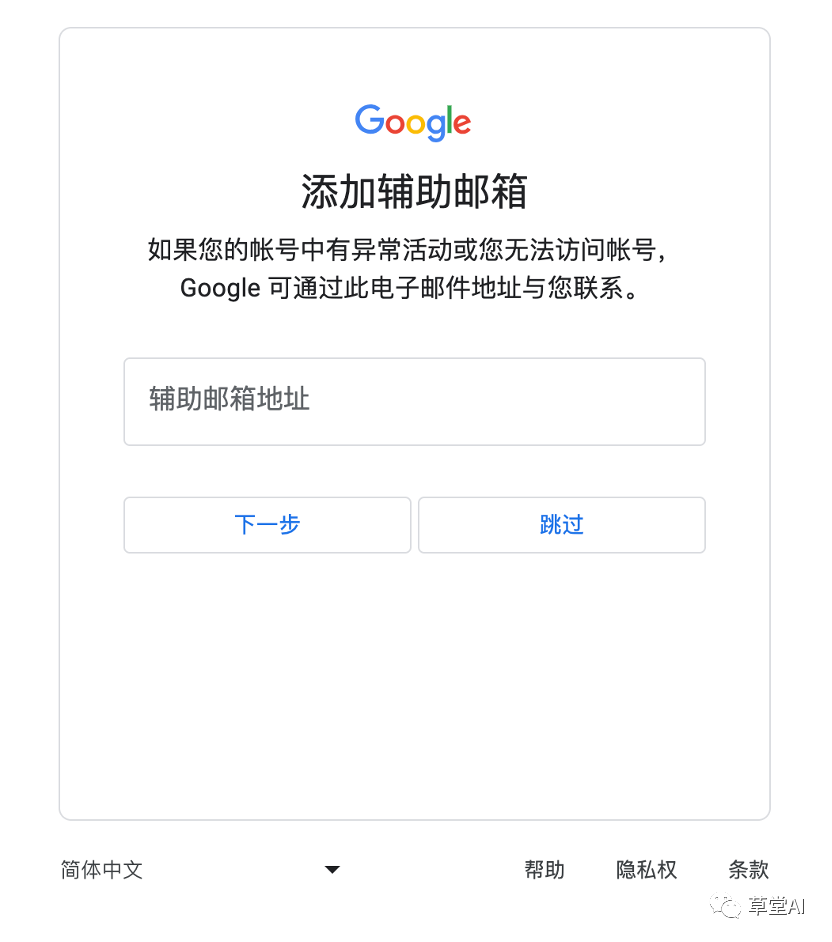The width and height of the screenshot is (832, 942).
Task: Tap the 辅助邮箱地址 input field
Action: 414,401
